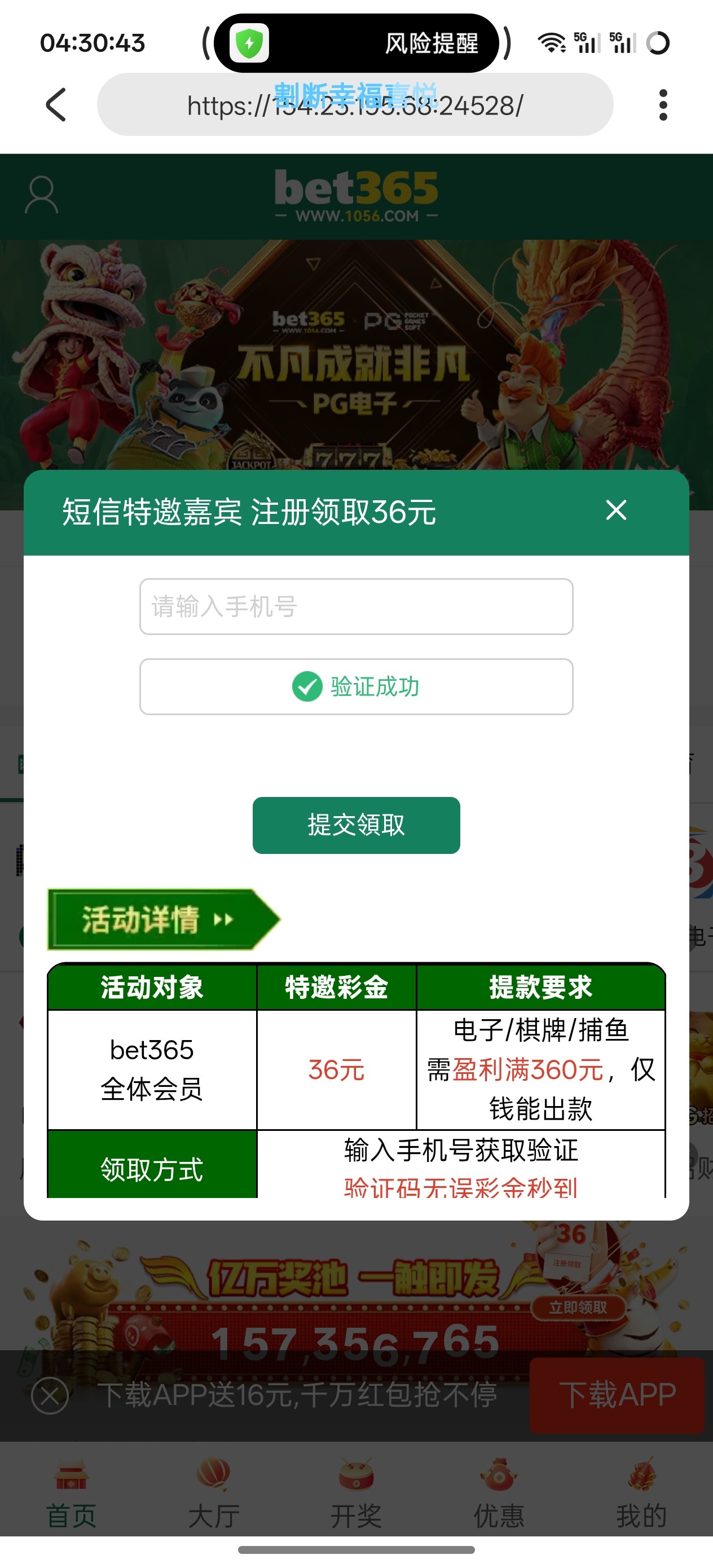This screenshot has height=1568, width=713.
Task: Focus the phone number input field
Action: click(355, 606)
